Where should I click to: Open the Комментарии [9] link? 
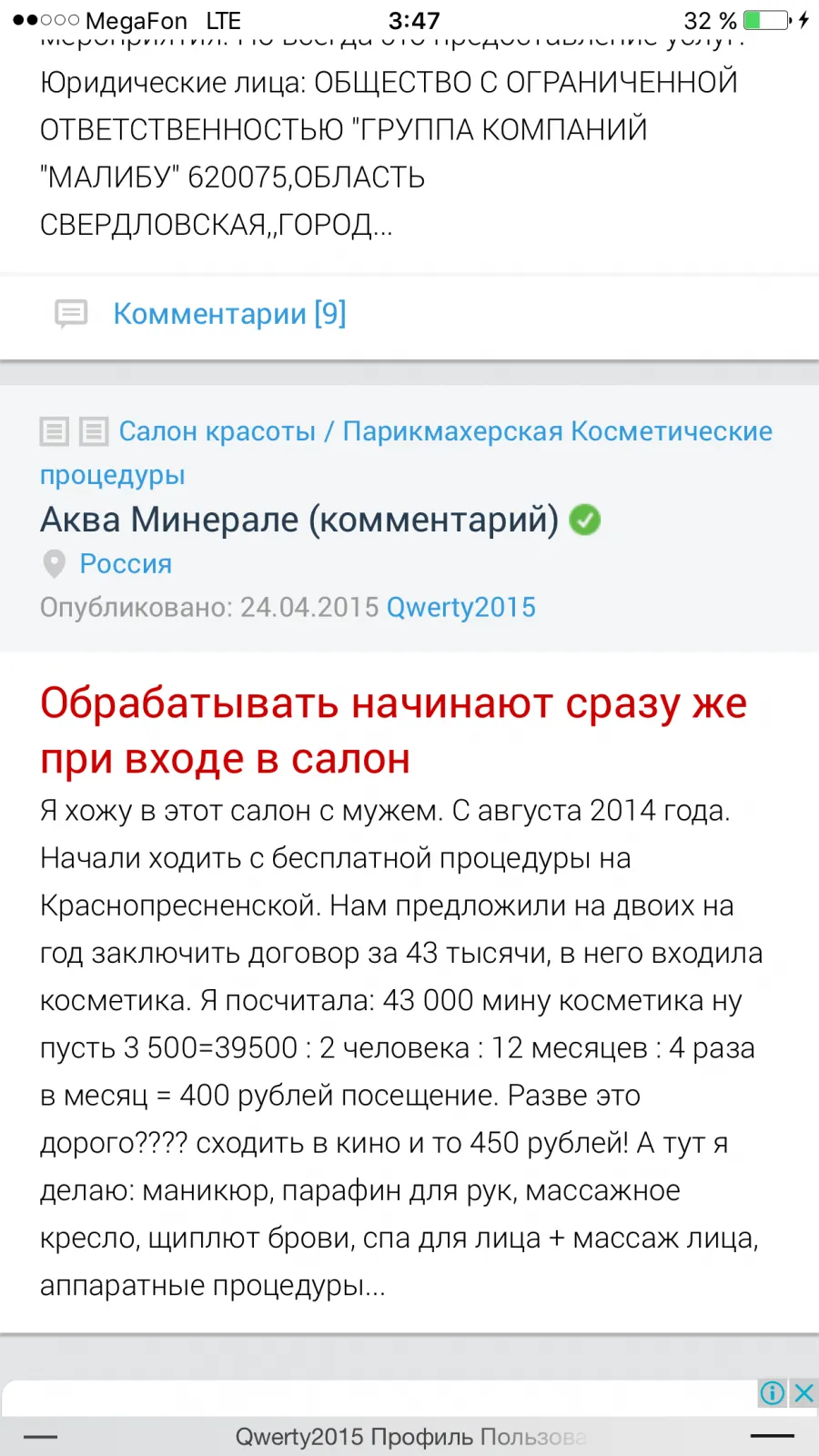tap(229, 314)
